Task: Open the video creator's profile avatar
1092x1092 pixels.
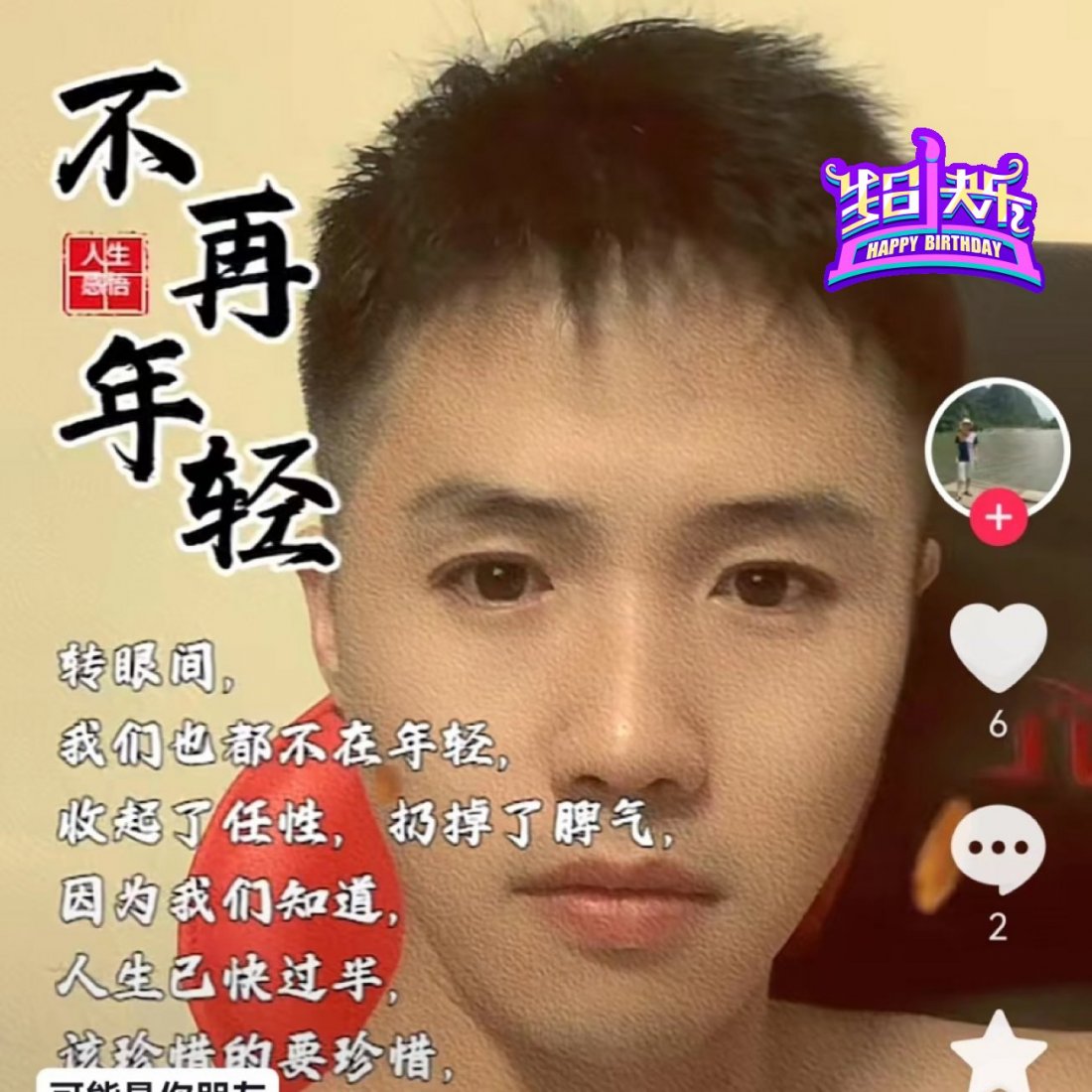Action: pyautogui.click(x=997, y=445)
